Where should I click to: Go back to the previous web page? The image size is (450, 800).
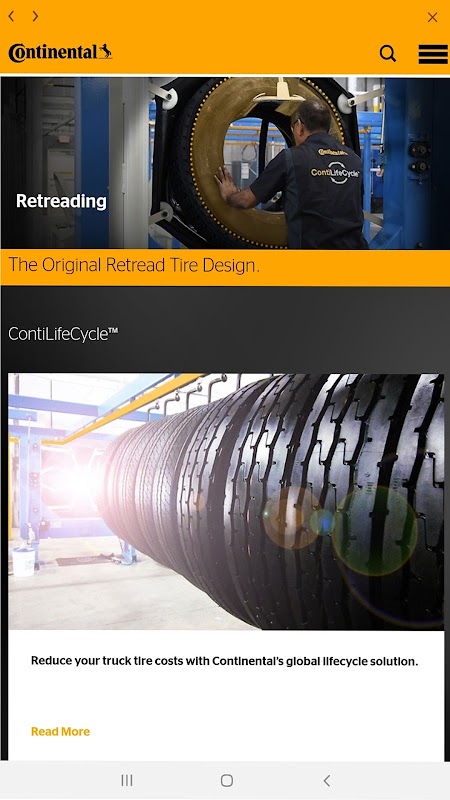[x=11, y=16]
